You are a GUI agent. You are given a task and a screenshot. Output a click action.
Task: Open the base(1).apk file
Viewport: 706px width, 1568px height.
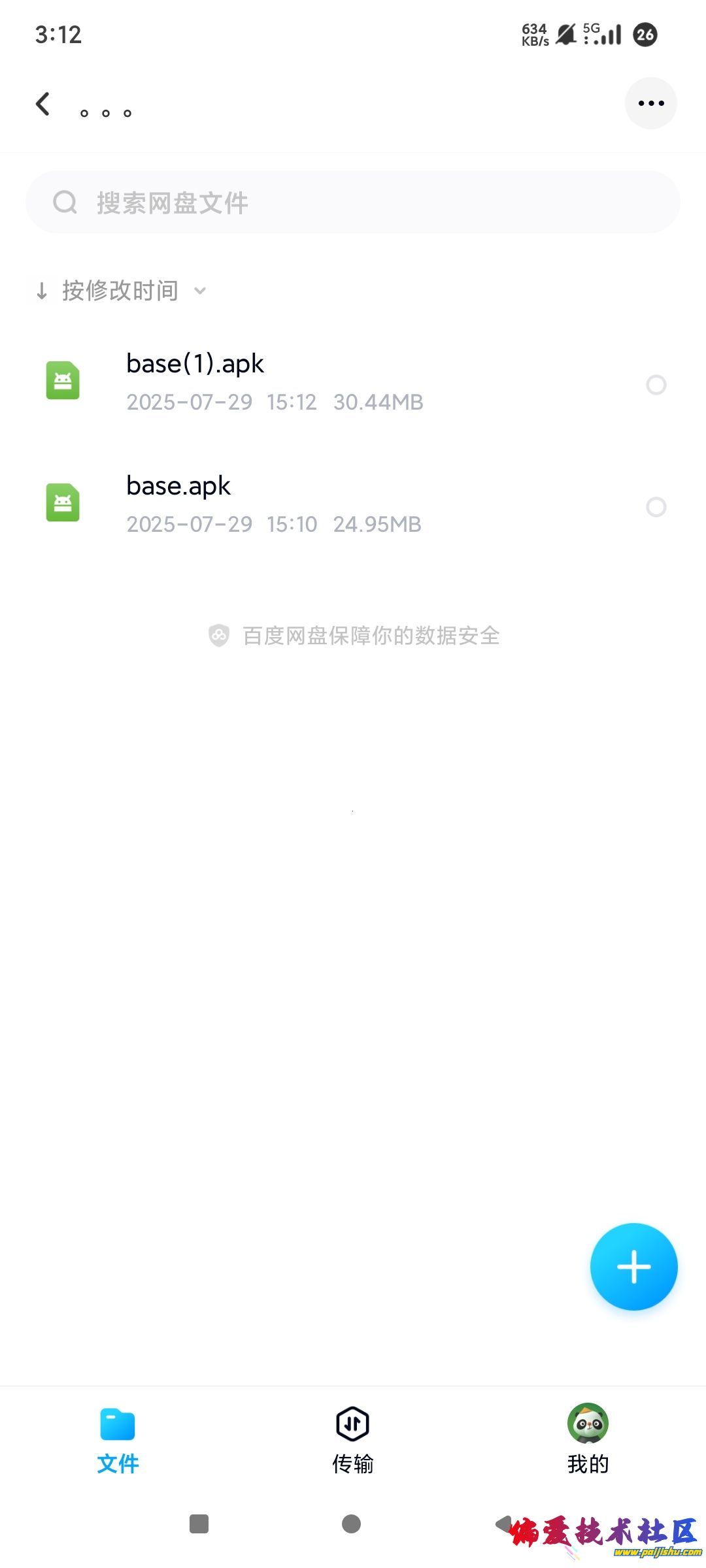click(x=275, y=382)
